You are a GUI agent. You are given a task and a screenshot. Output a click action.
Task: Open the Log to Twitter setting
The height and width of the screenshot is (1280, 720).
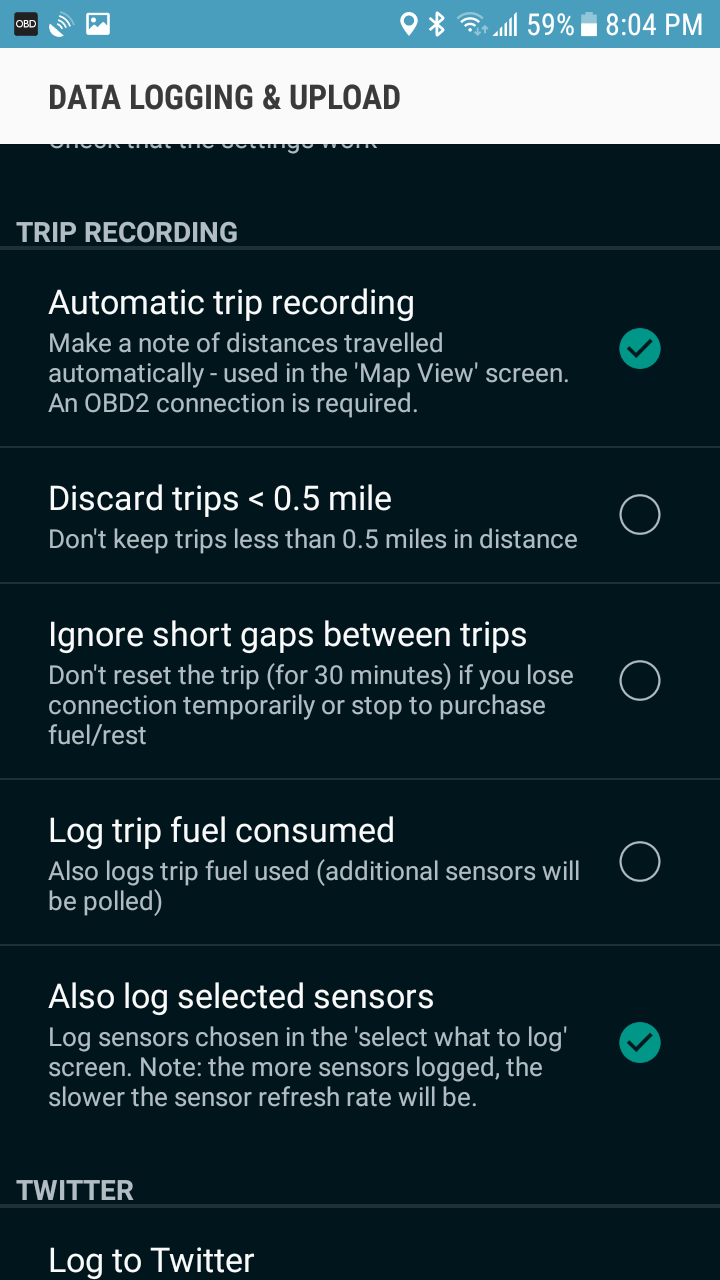coord(152,1259)
